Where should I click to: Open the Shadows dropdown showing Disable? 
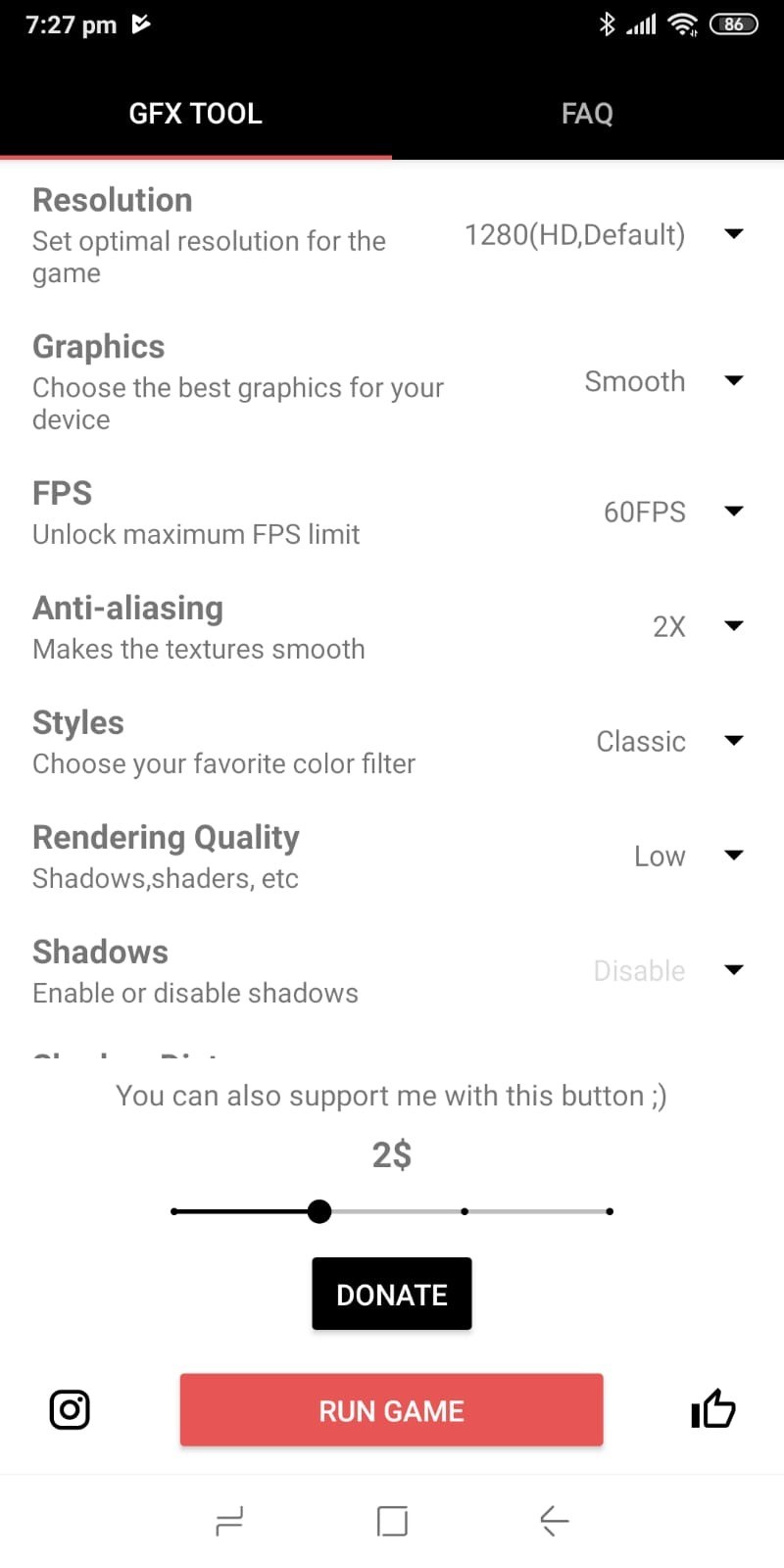coord(667,970)
